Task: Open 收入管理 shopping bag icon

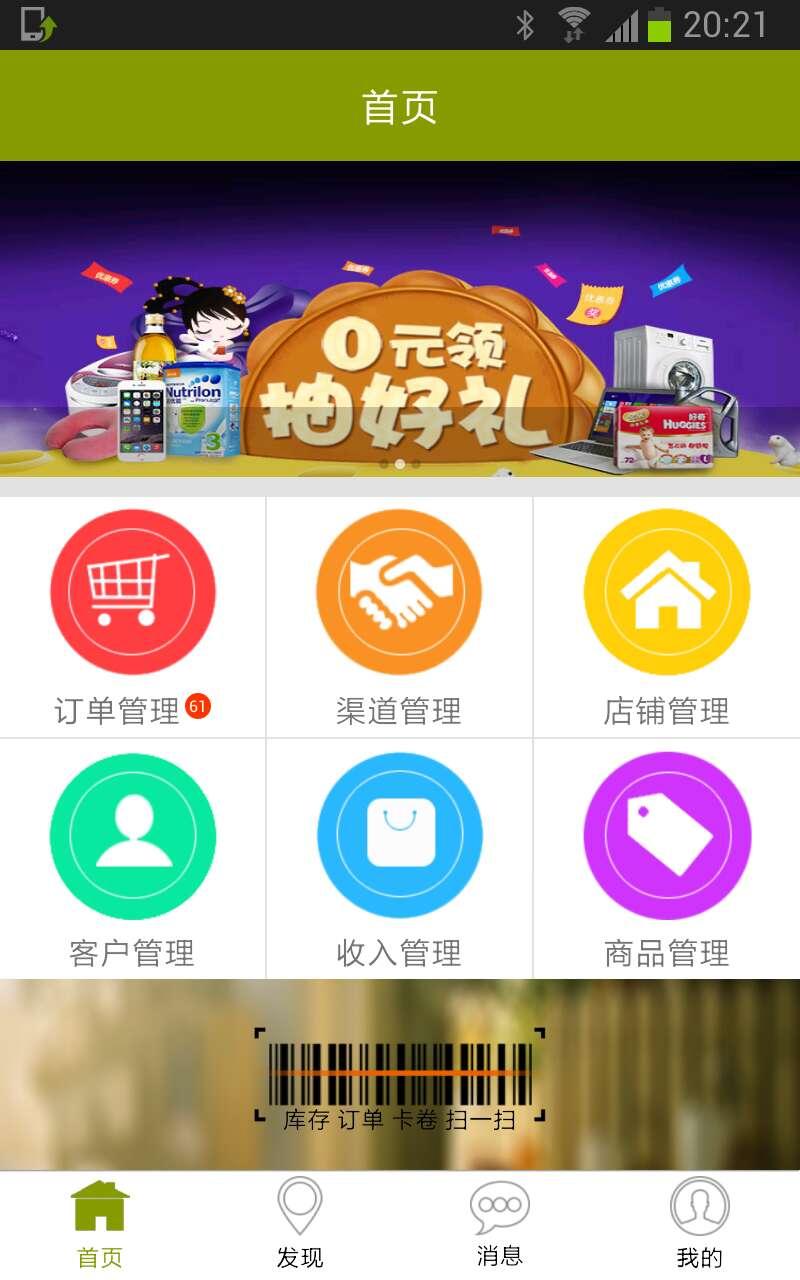Action: click(x=399, y=836)
